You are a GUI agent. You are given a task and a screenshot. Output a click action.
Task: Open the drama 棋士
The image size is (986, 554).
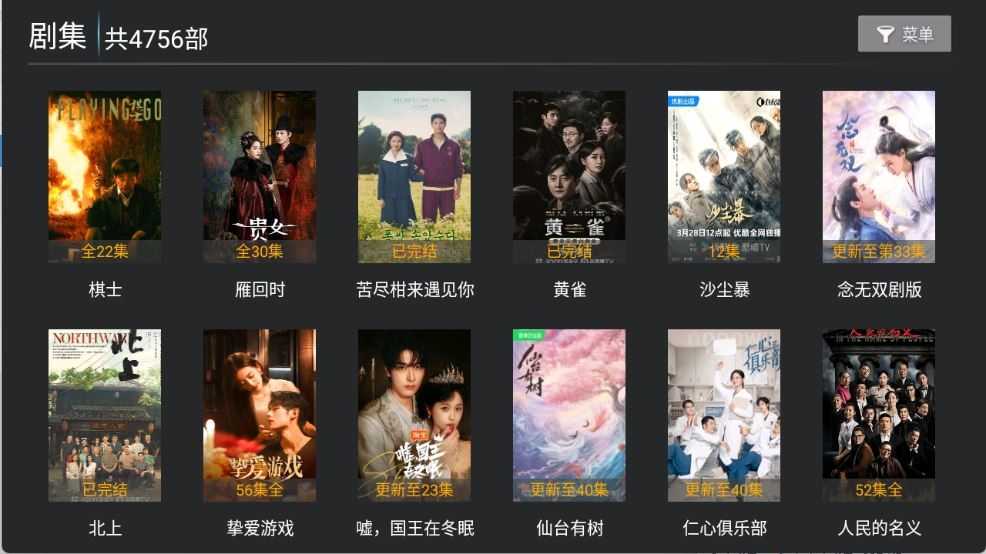pos(105,177)
